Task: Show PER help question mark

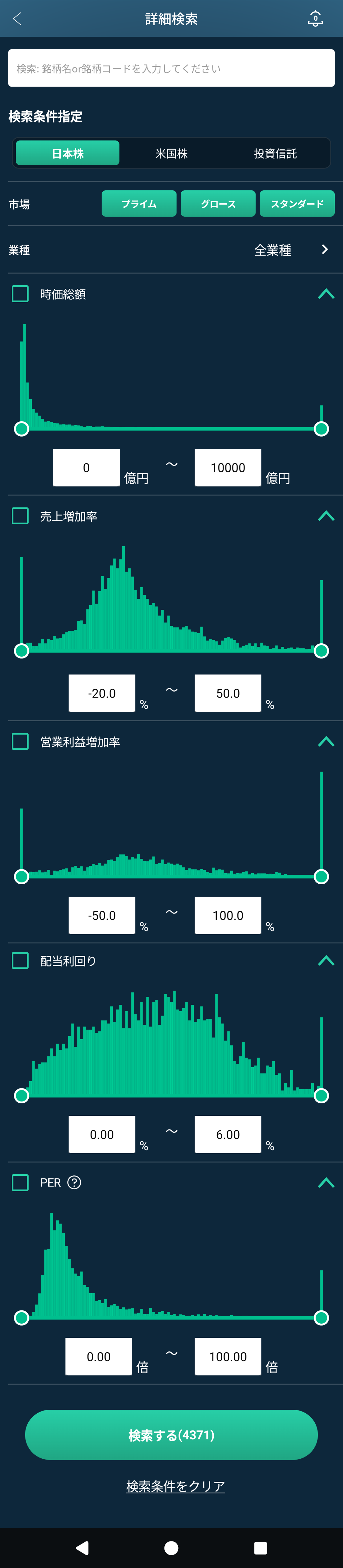Action: [74, 1183]
